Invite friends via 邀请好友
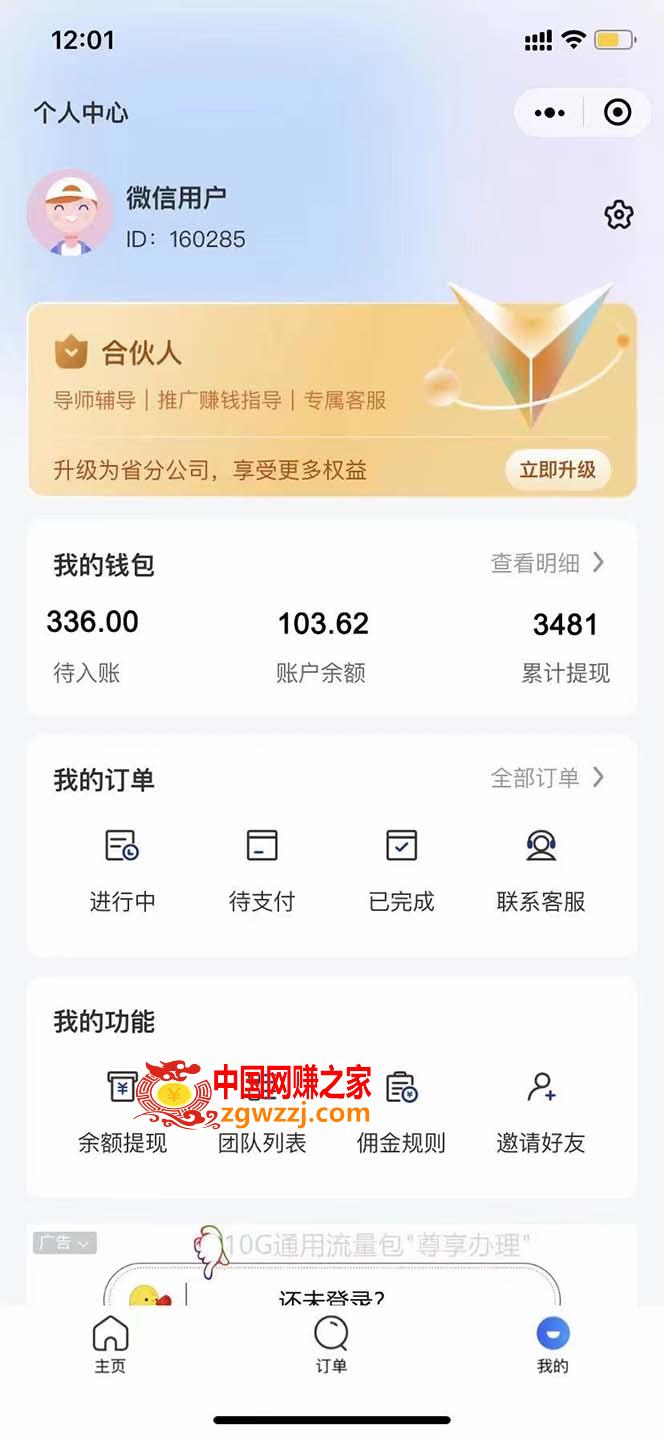The height and width of the screenshot is (1437, 664). click(x=541, y=1113)
